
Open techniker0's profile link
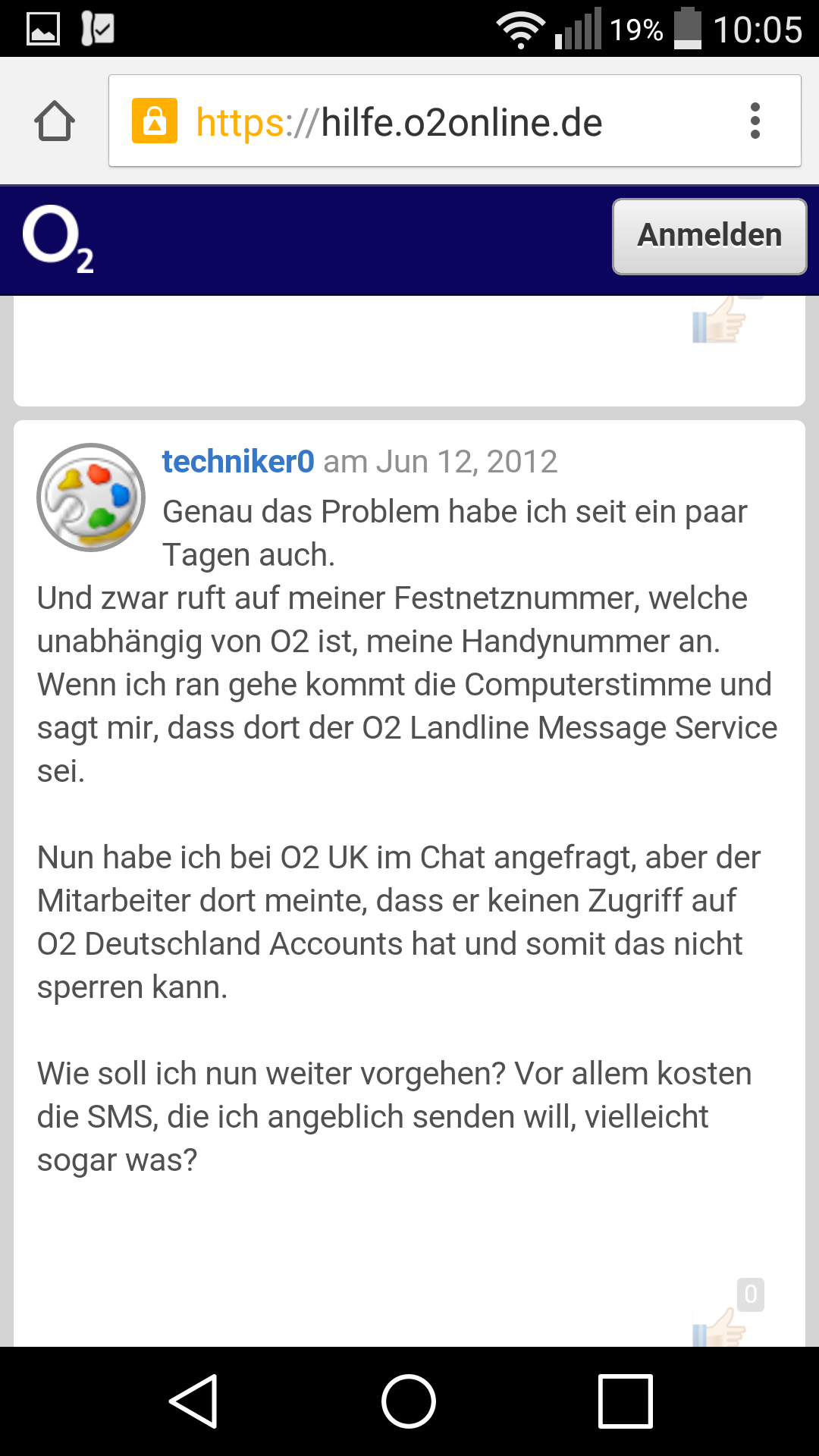(x=237, y=461)
